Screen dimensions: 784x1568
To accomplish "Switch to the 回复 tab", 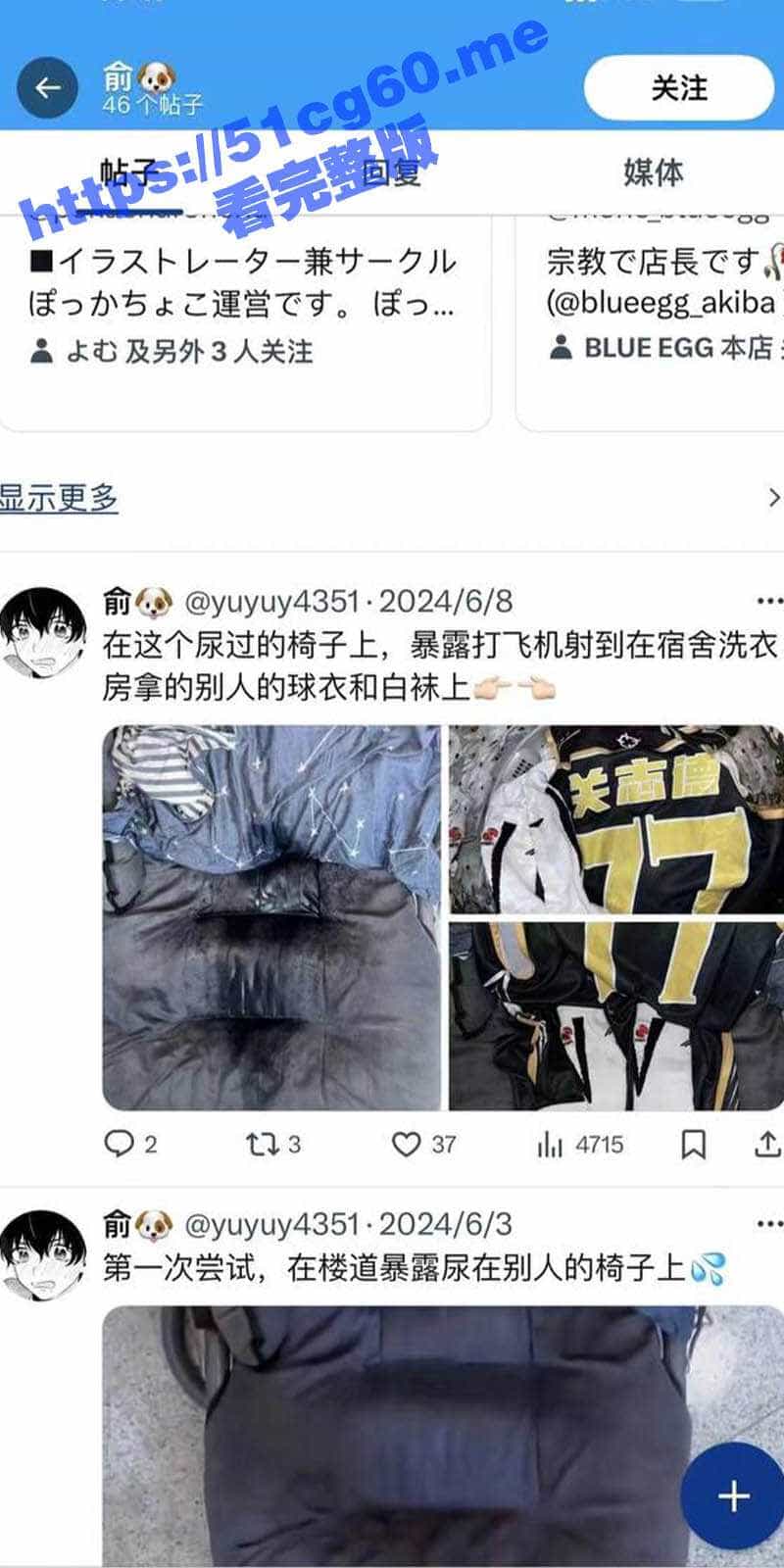I will click(392, 172).
